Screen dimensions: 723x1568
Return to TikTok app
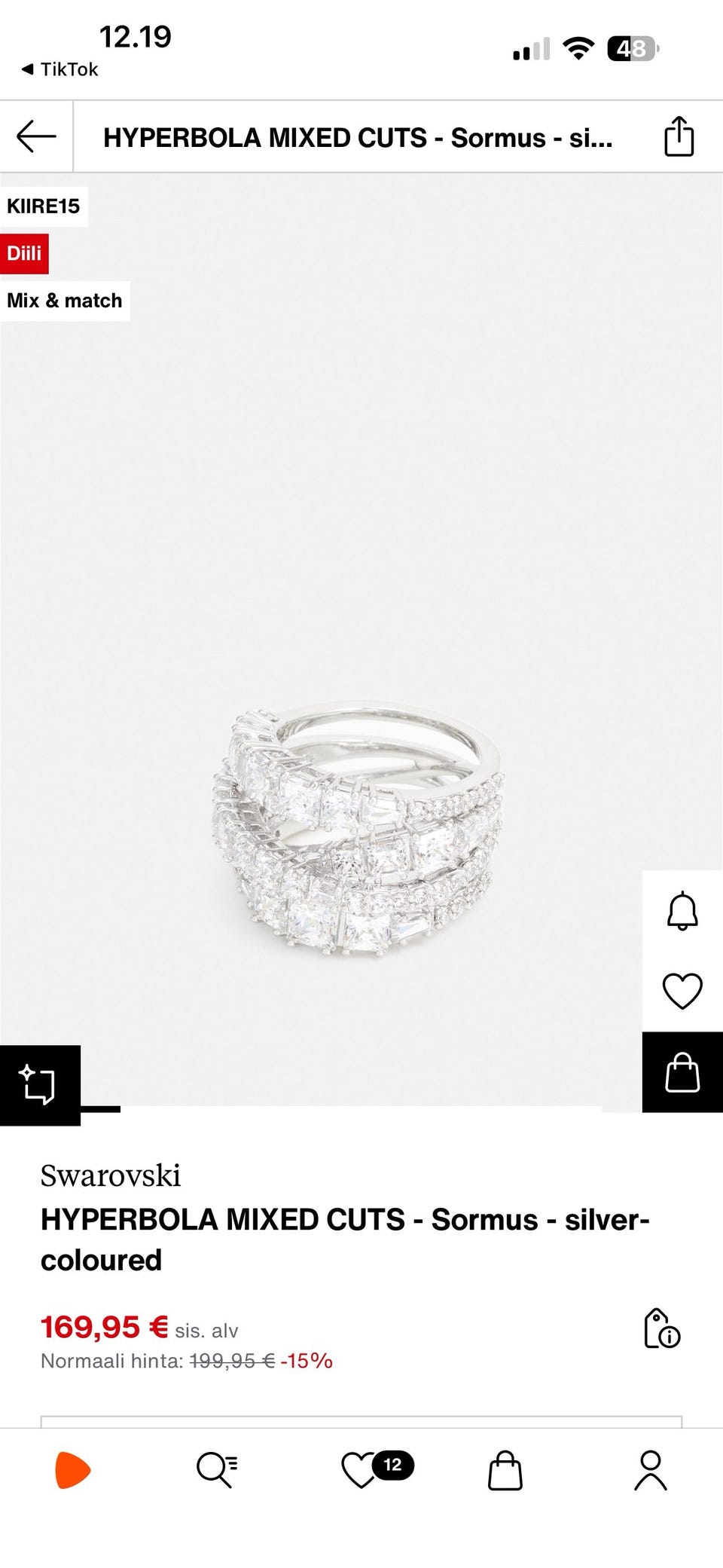click(x=60, y=69)
